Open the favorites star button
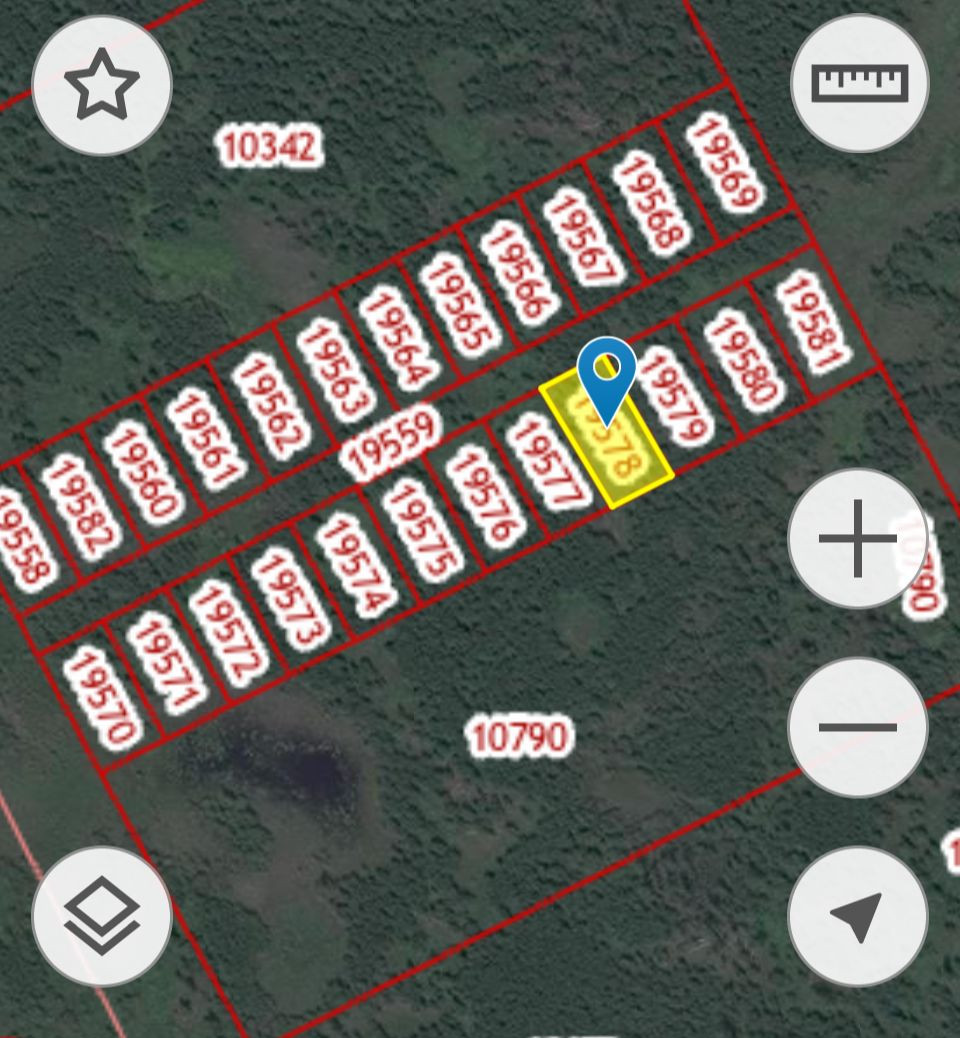Viewport: 960px width, 1038px height. click(102, 86)
